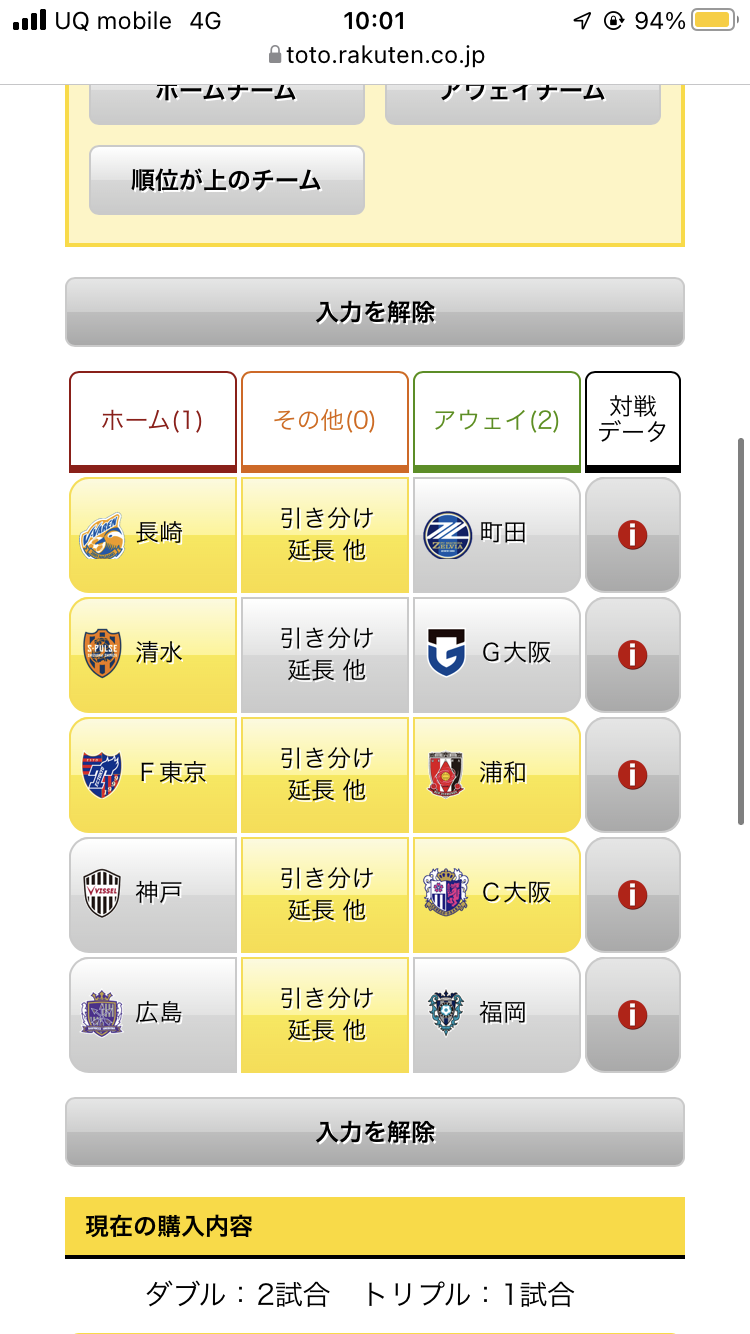Open match data info for 長崎 vs 町田
This screenshot has width=750, height=1334.
point(633,535)
